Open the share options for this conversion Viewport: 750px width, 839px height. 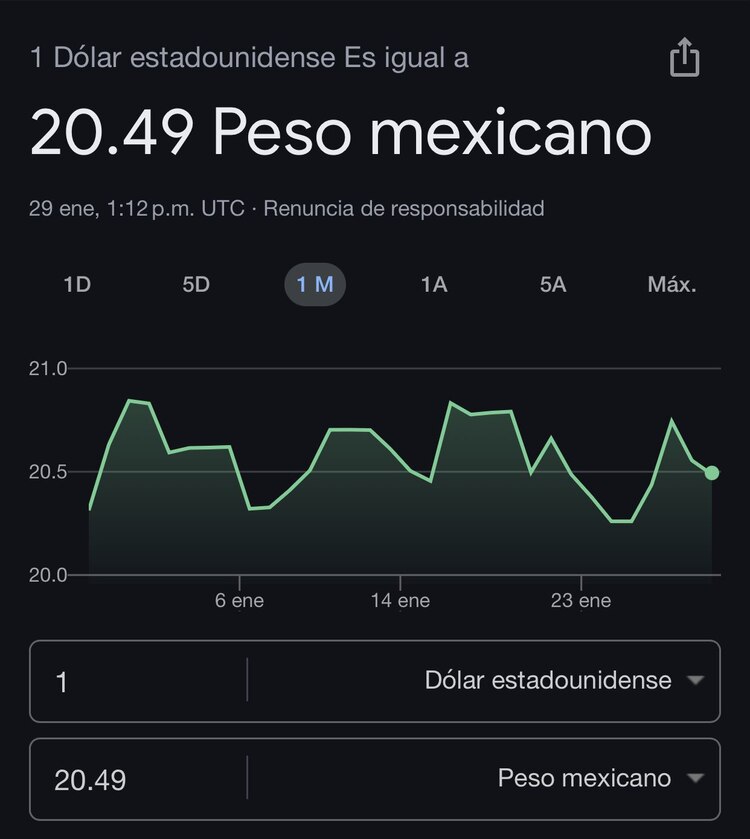click(x=685, y=57)
